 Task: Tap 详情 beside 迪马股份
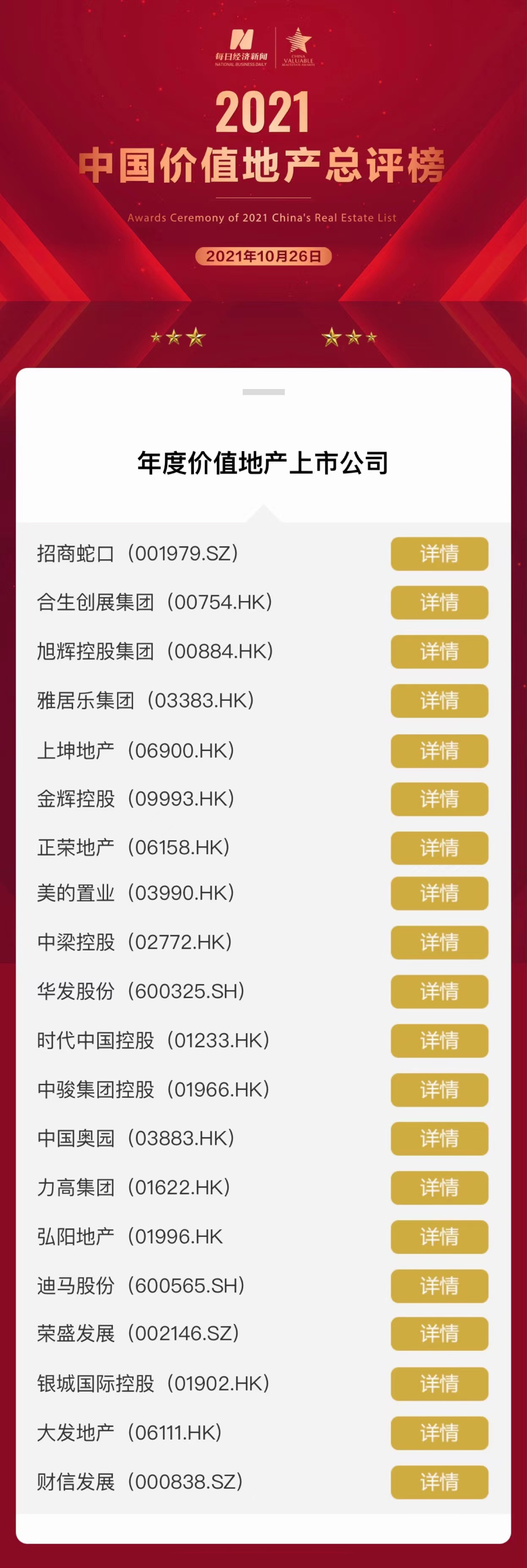pos(439,1285)
